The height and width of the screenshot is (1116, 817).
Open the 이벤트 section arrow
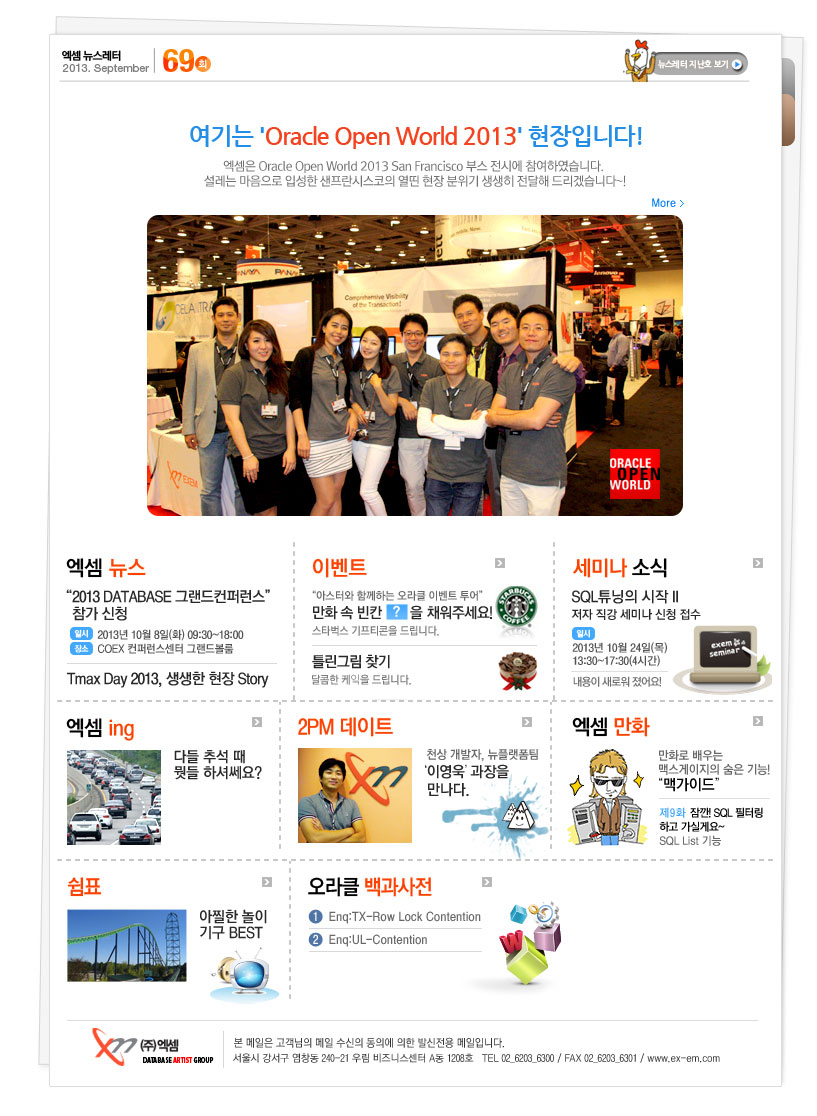click(x=500, y=563)
